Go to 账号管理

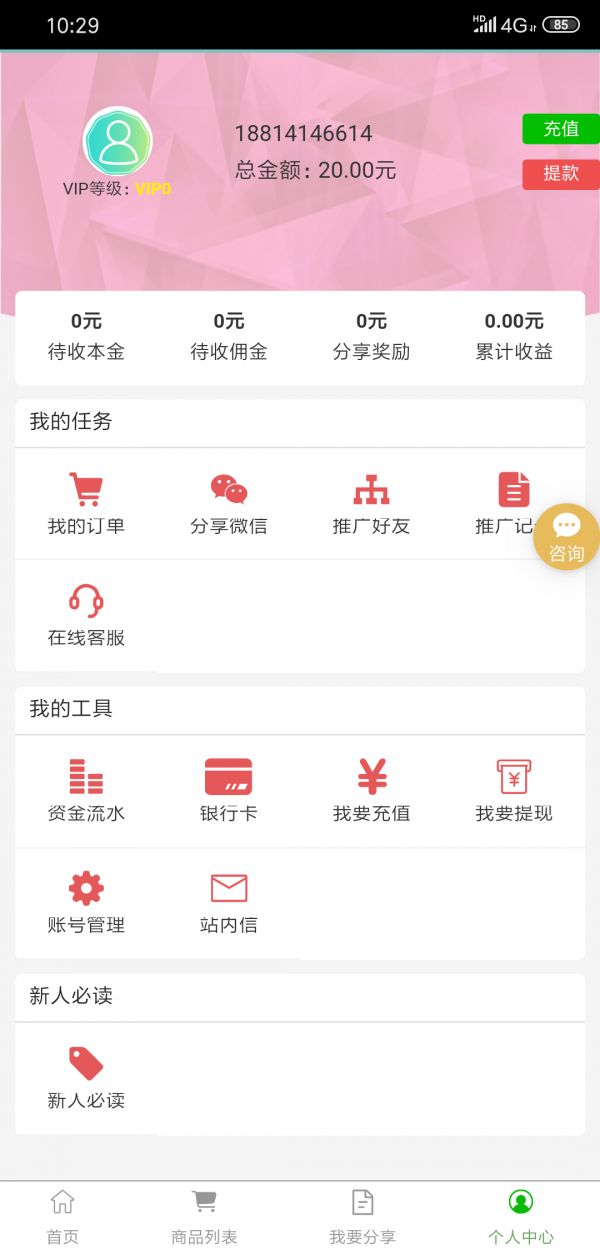pyautogui.click(x=86, y=903)
